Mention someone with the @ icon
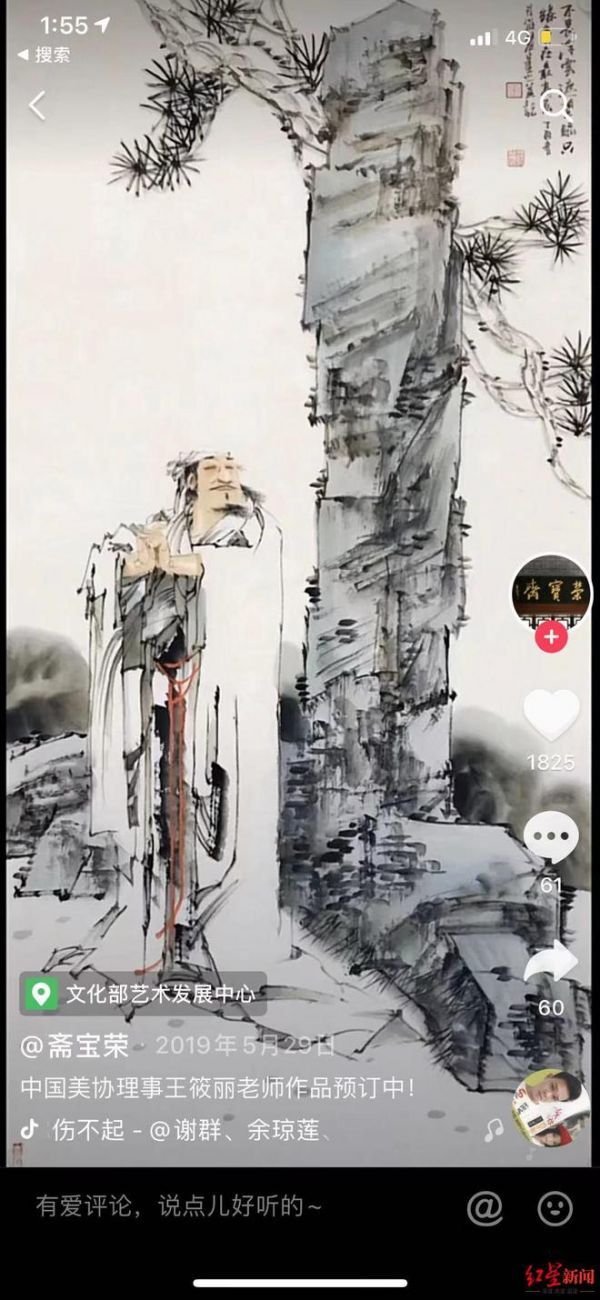Viewport: 600px width, 1300px height. tap(485, 1207)
